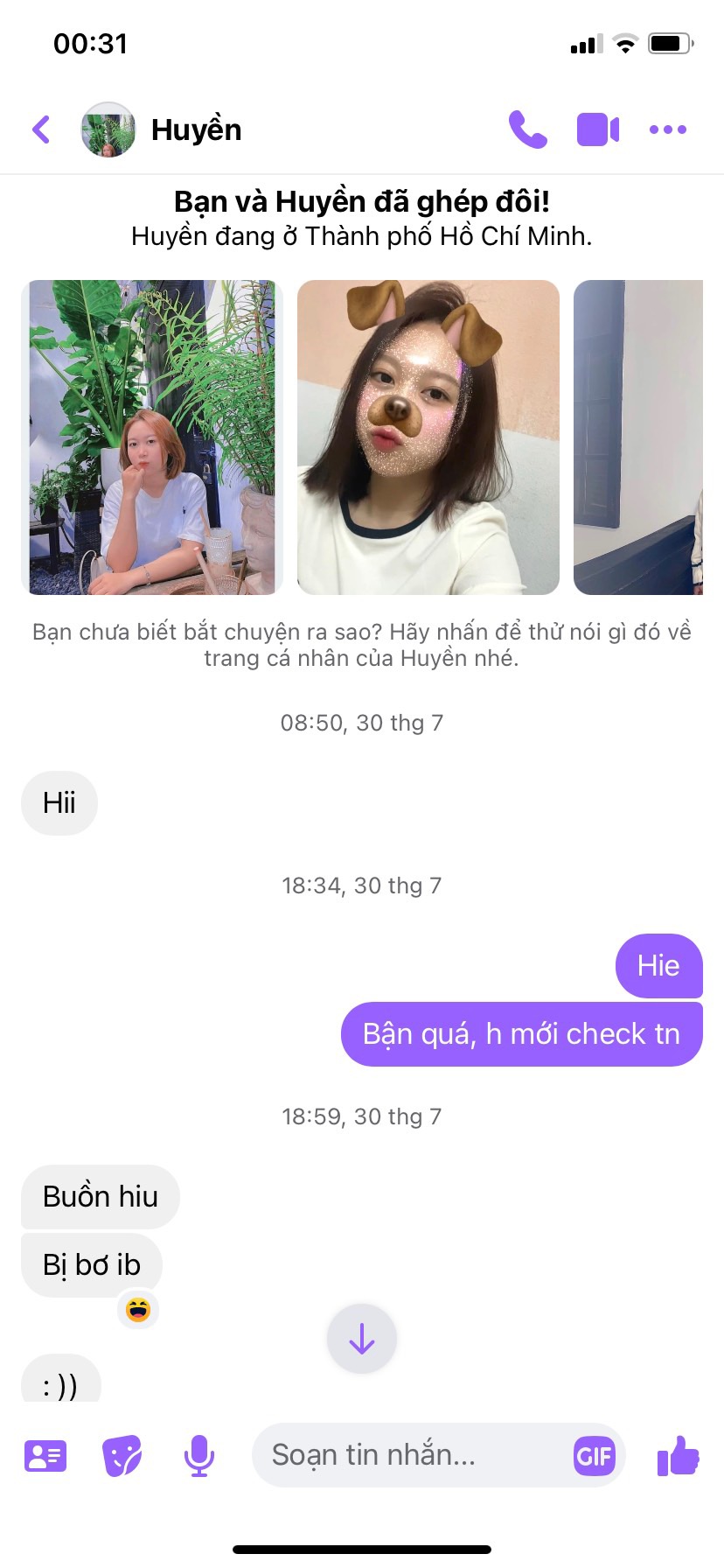Record a voice message with the microphone
The height and width of the screenshot is (1568, 724).
tap(199, 1456)
